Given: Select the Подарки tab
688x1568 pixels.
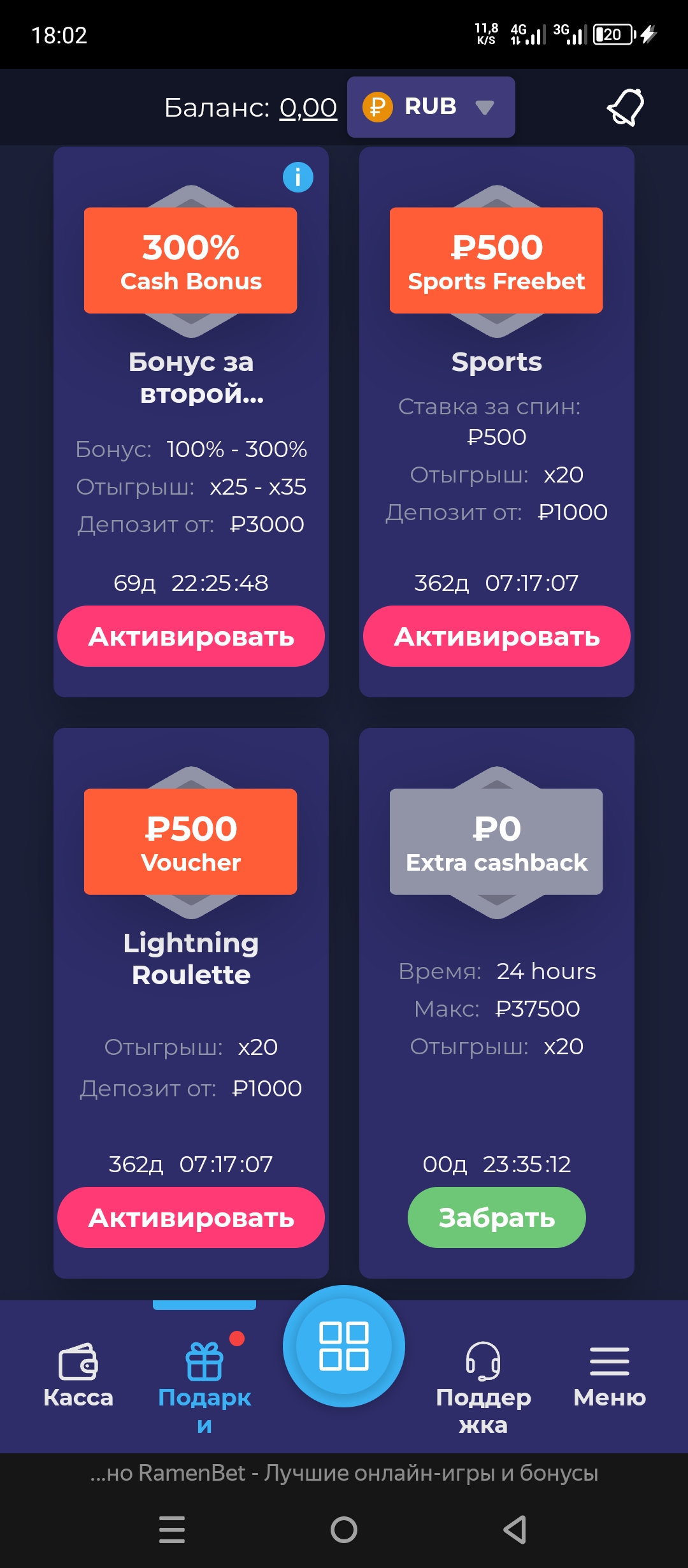Looking at the screenshot, I should tap(204, 1380).
